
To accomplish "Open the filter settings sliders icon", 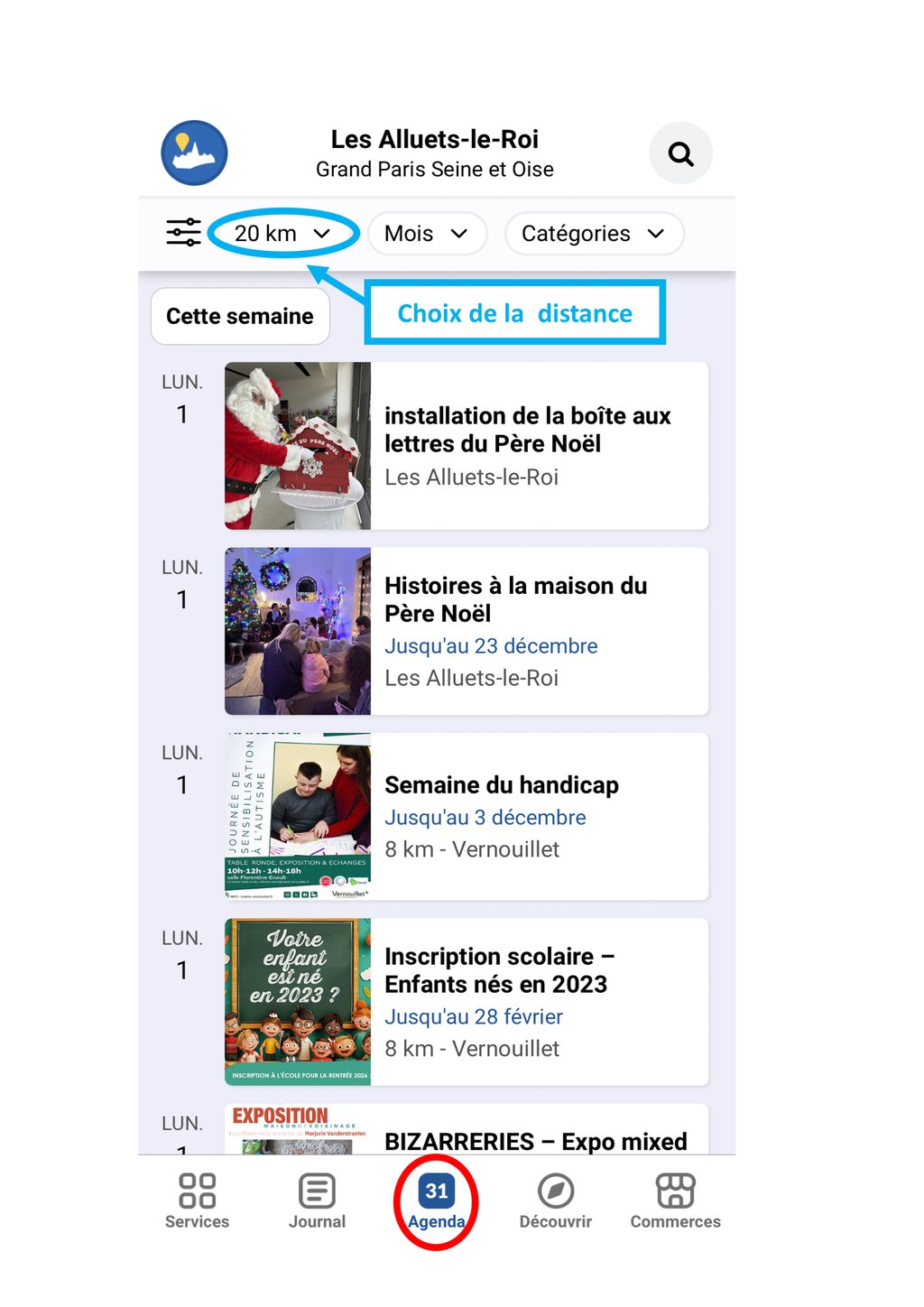I will 183,233.
